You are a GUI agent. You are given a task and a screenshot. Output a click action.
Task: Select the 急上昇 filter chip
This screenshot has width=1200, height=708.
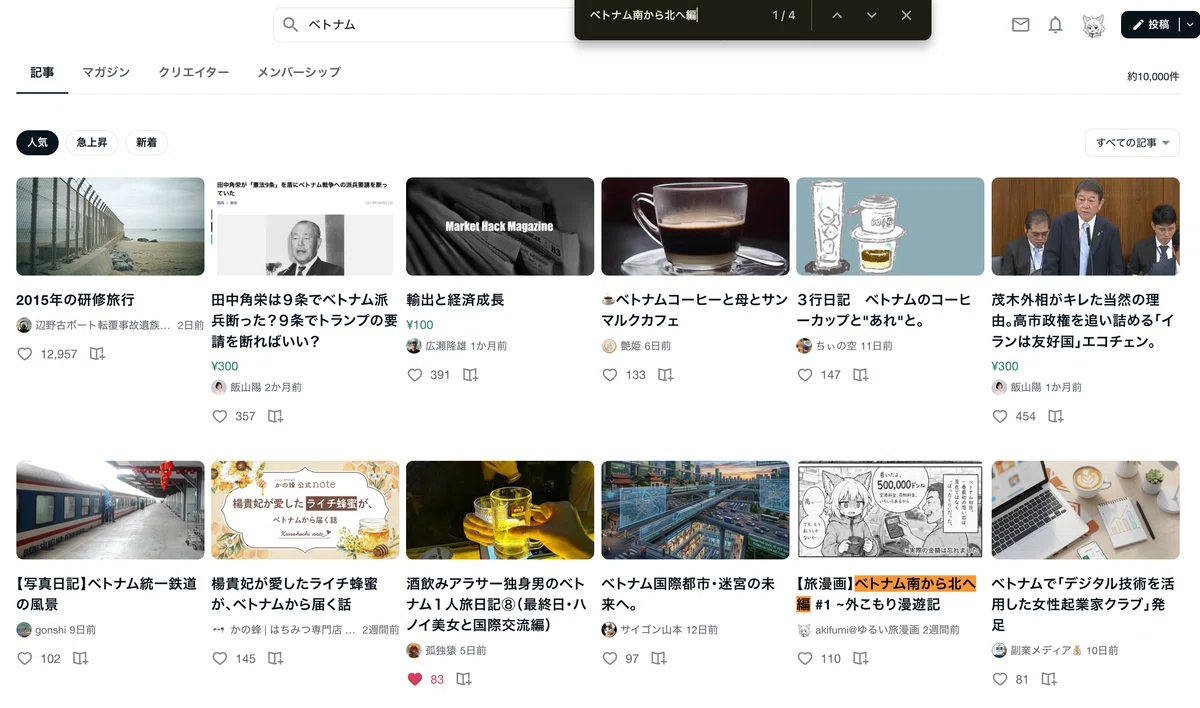[92, 143]
